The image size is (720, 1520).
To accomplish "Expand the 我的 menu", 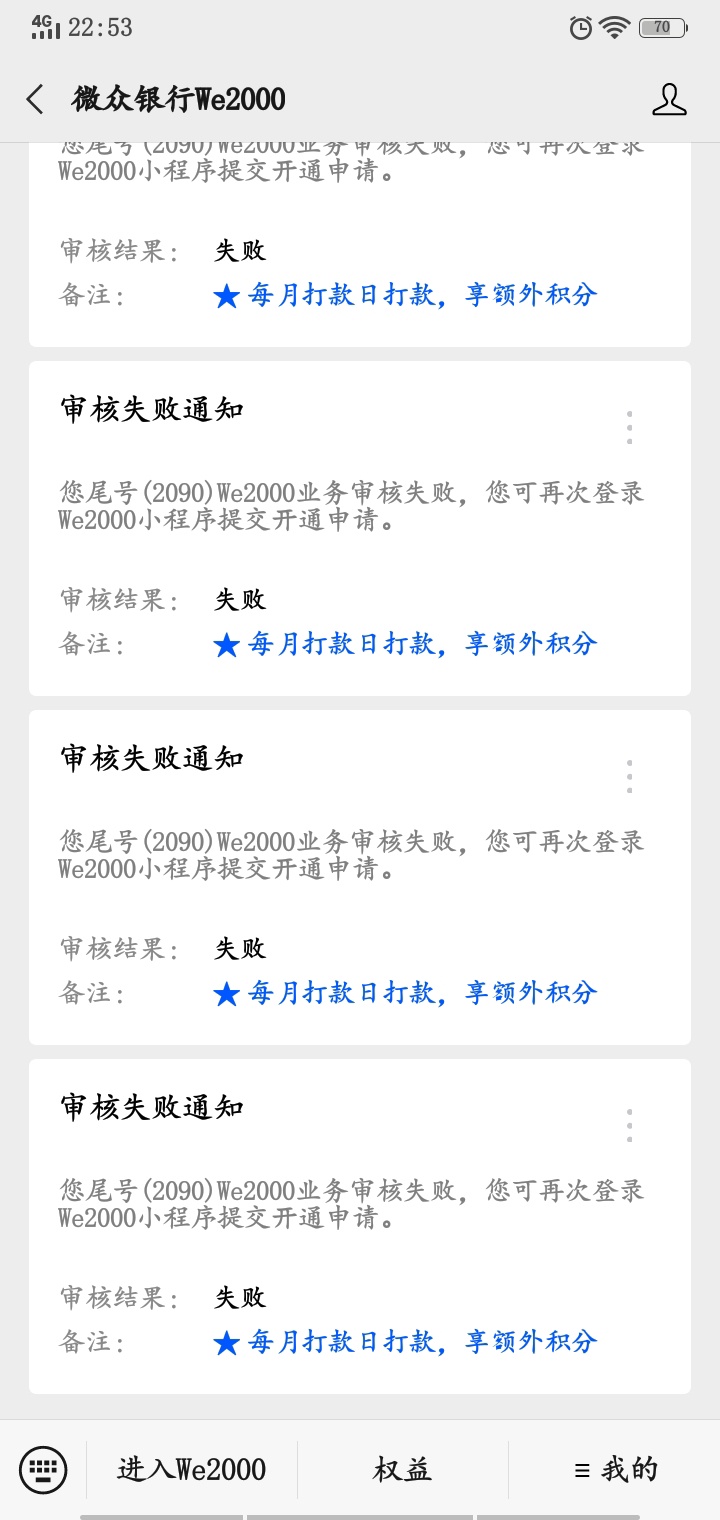I will pos(615,1469).
